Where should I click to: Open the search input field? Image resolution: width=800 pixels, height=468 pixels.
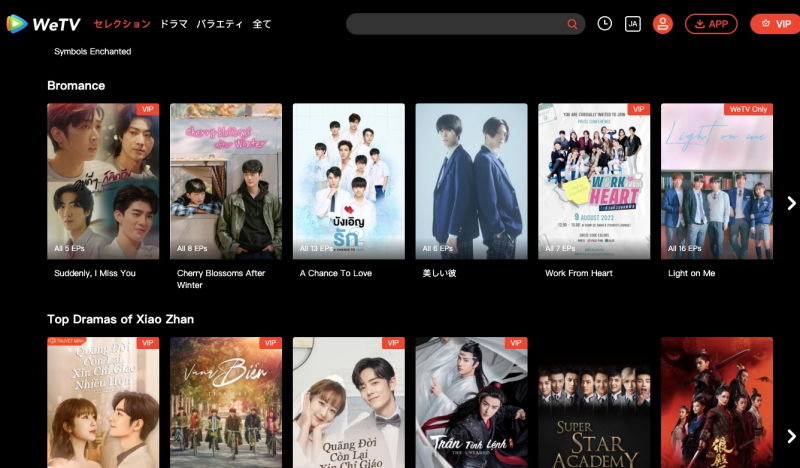coord(455,24)
